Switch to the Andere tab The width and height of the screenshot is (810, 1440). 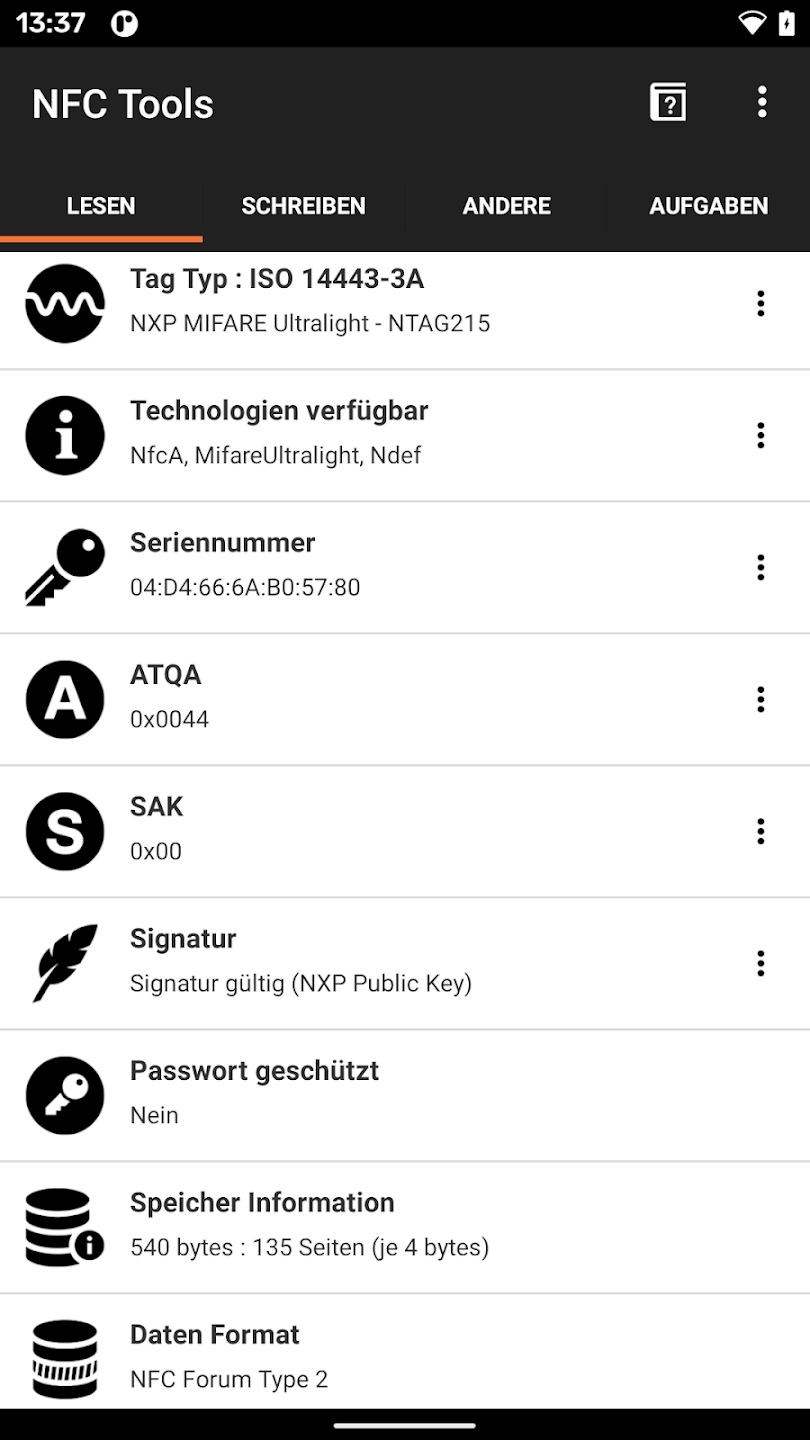506,206
